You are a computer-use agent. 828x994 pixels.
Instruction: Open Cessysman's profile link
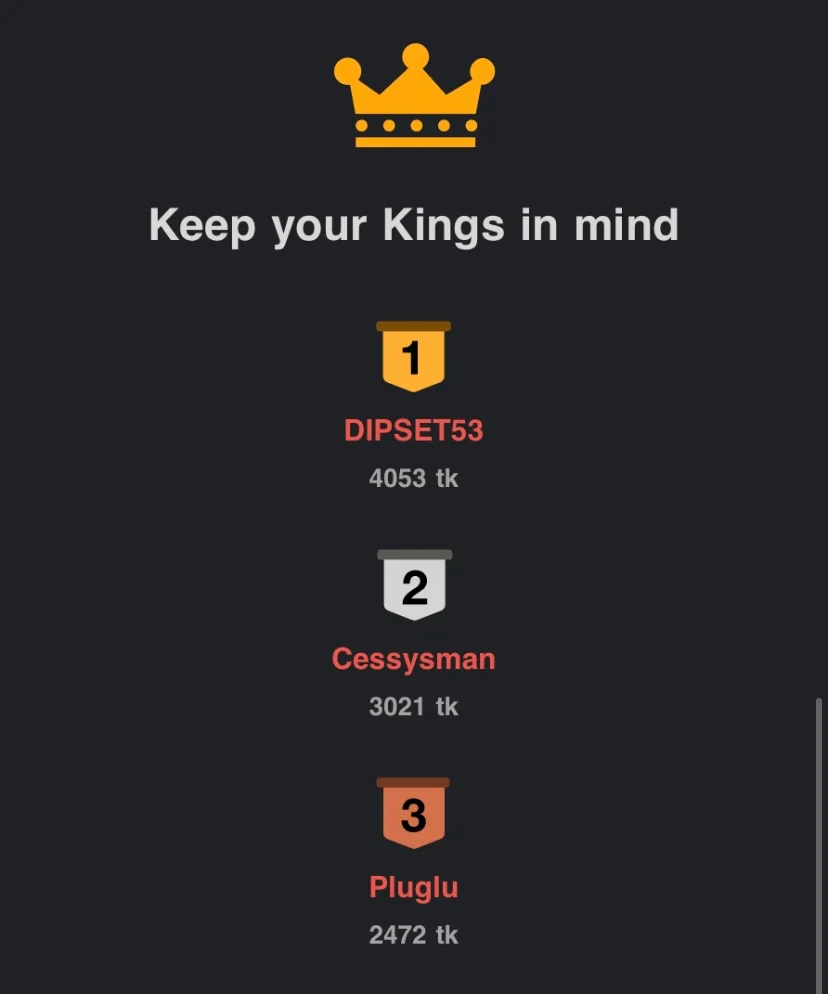[x=413, y=660]
